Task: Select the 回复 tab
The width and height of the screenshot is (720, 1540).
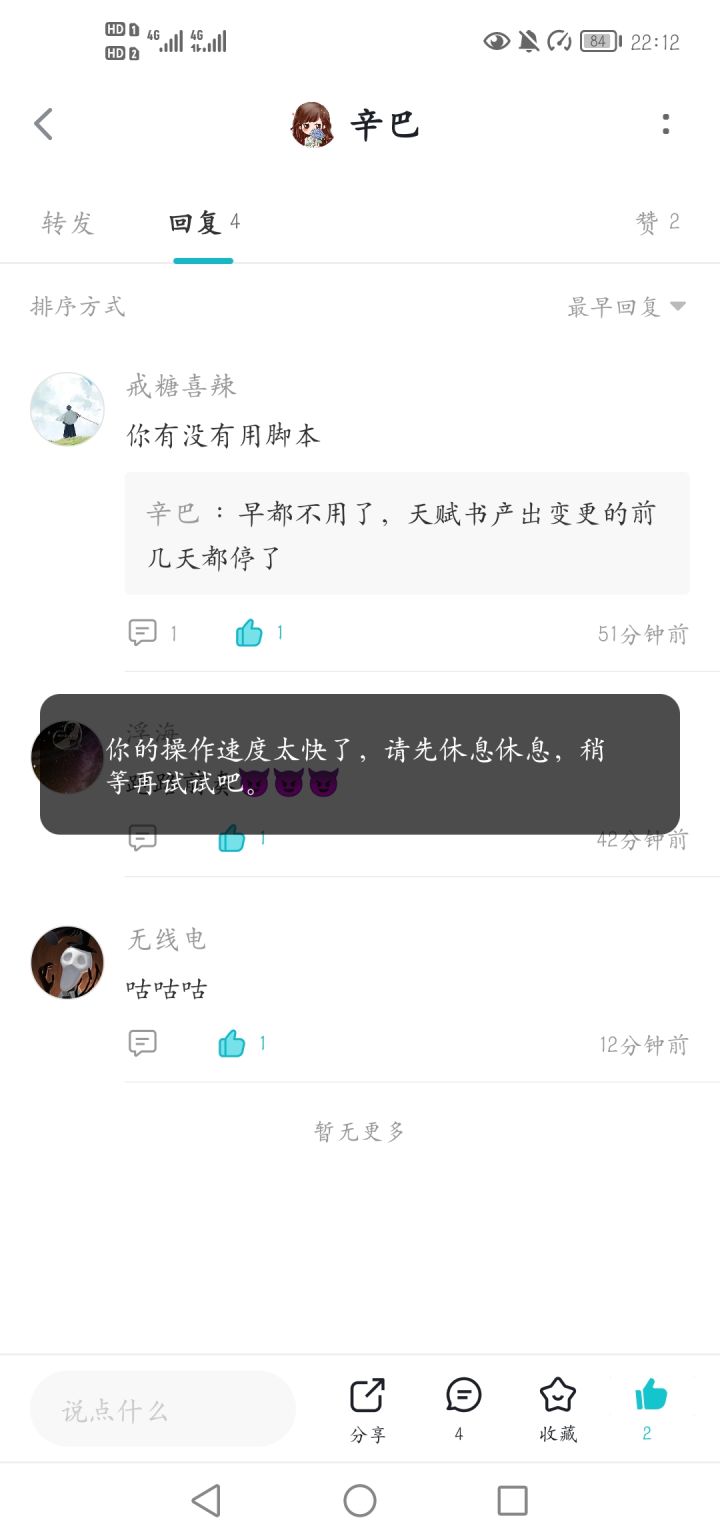Action: (204, 222)
